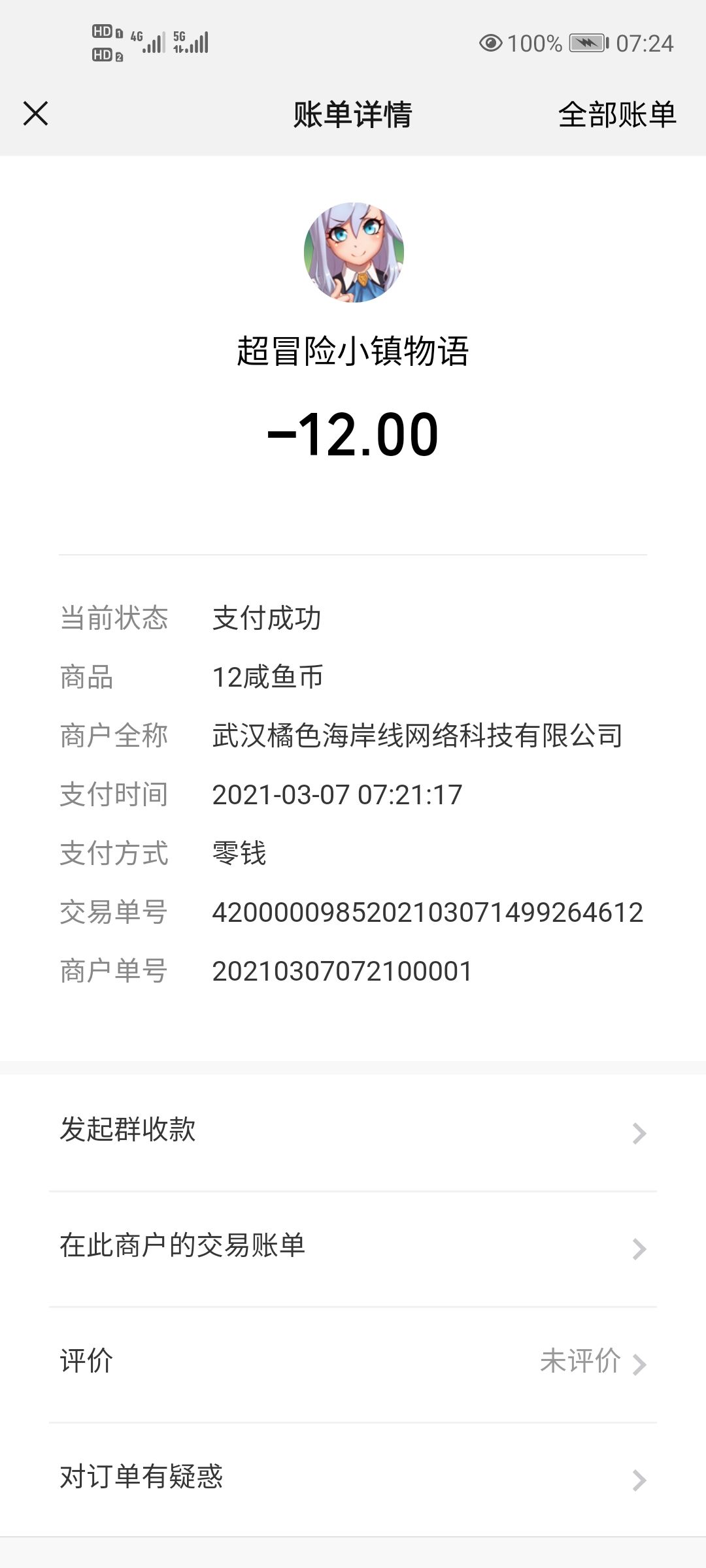Select the 账单详情 title

coord(353,114)
